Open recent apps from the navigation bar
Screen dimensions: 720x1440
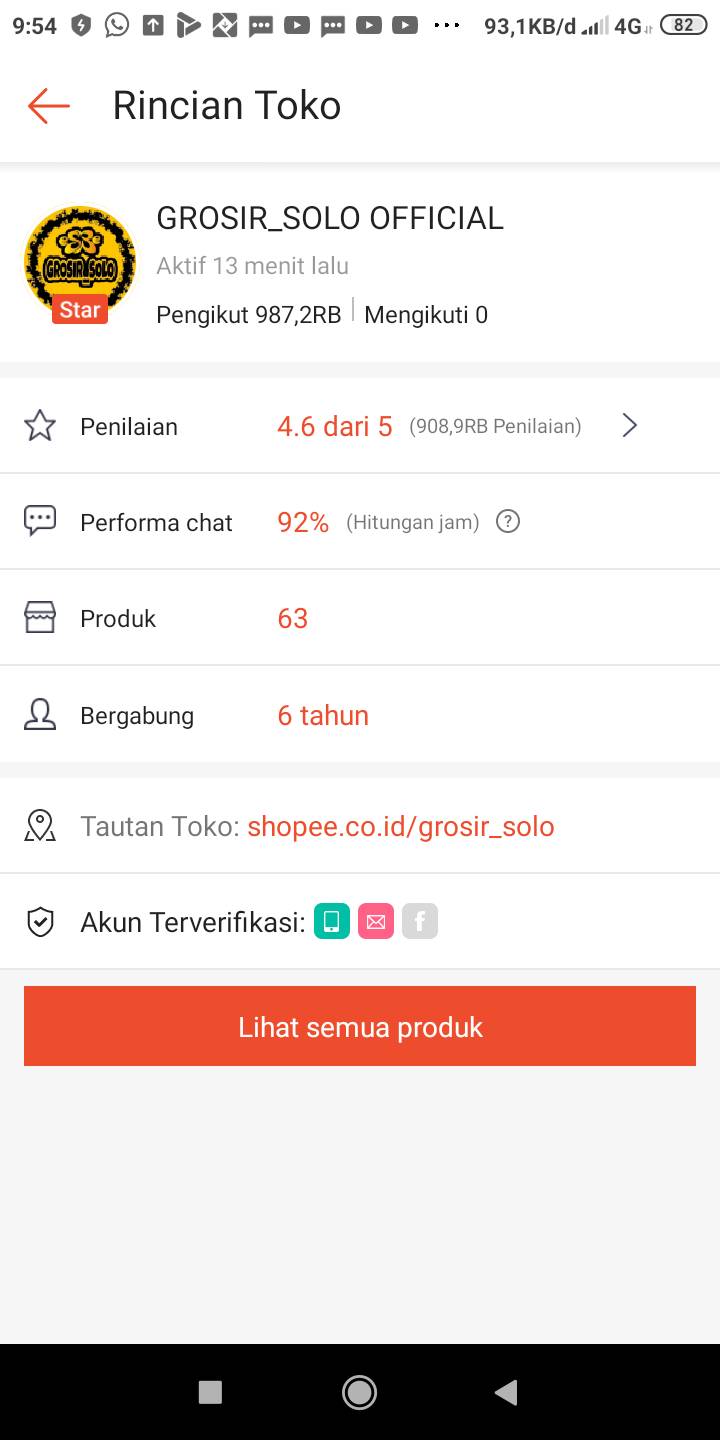(x=210, y=1392)
